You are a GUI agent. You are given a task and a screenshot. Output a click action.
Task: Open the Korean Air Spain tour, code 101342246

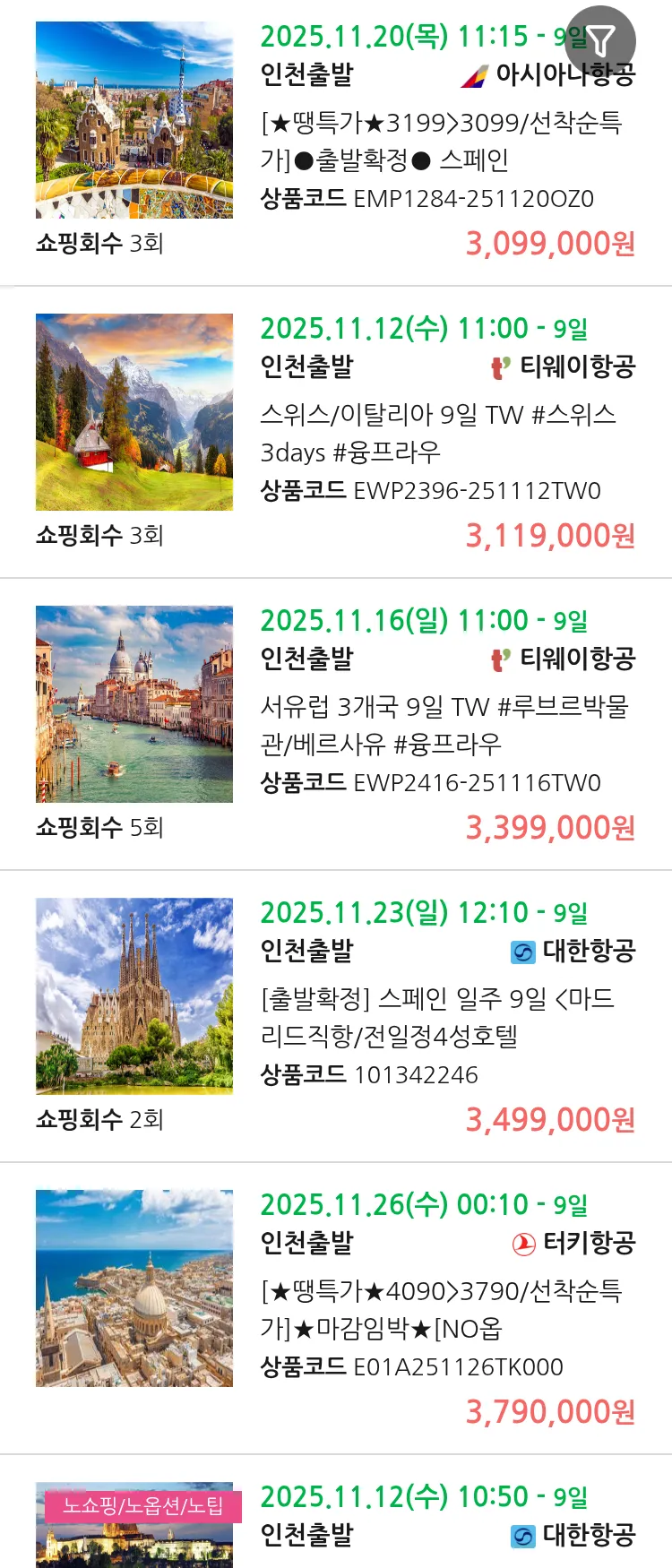point(439,1017)
